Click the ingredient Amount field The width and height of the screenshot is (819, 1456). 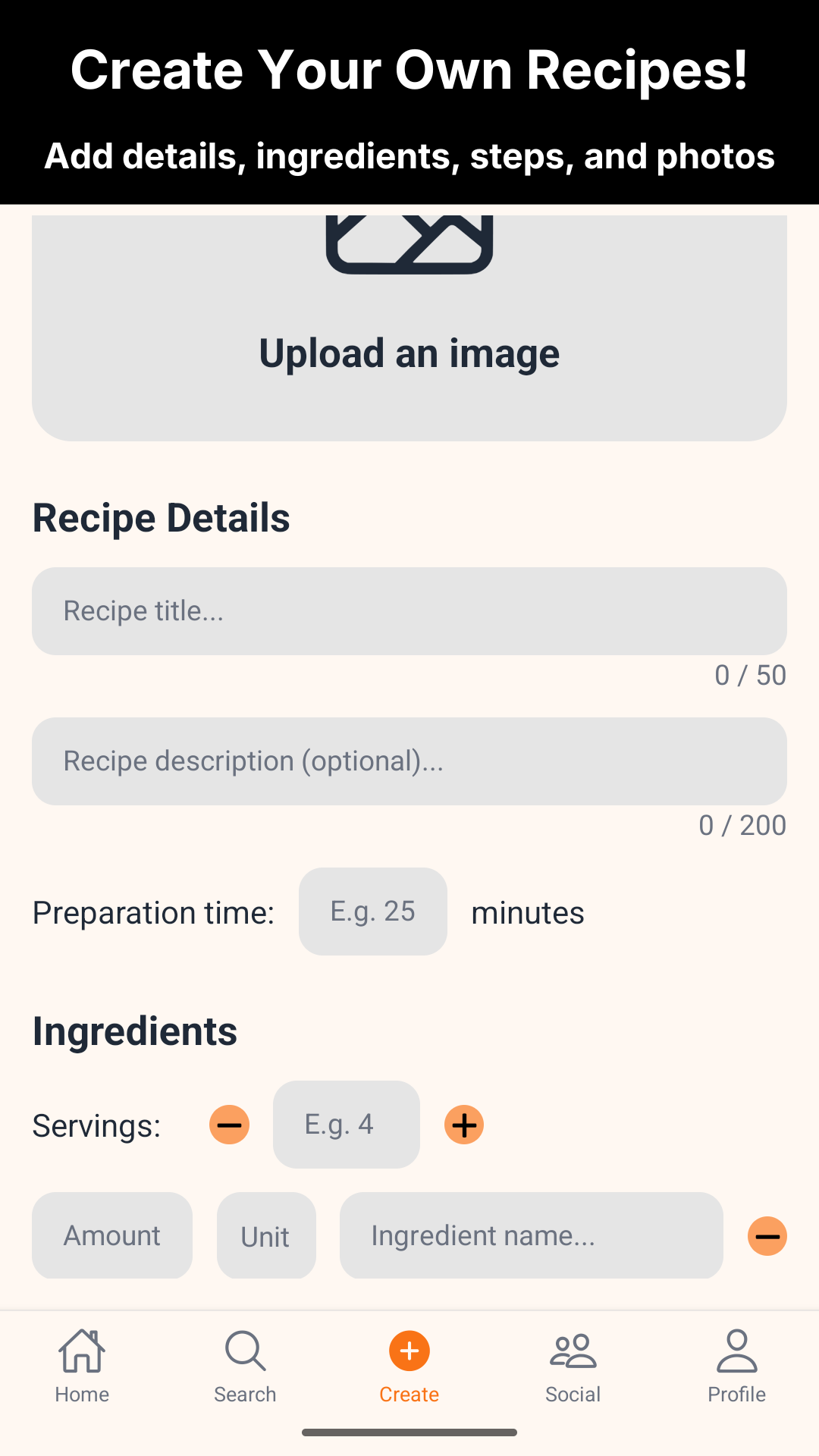pyautogui.click(x=111, y=1236)
